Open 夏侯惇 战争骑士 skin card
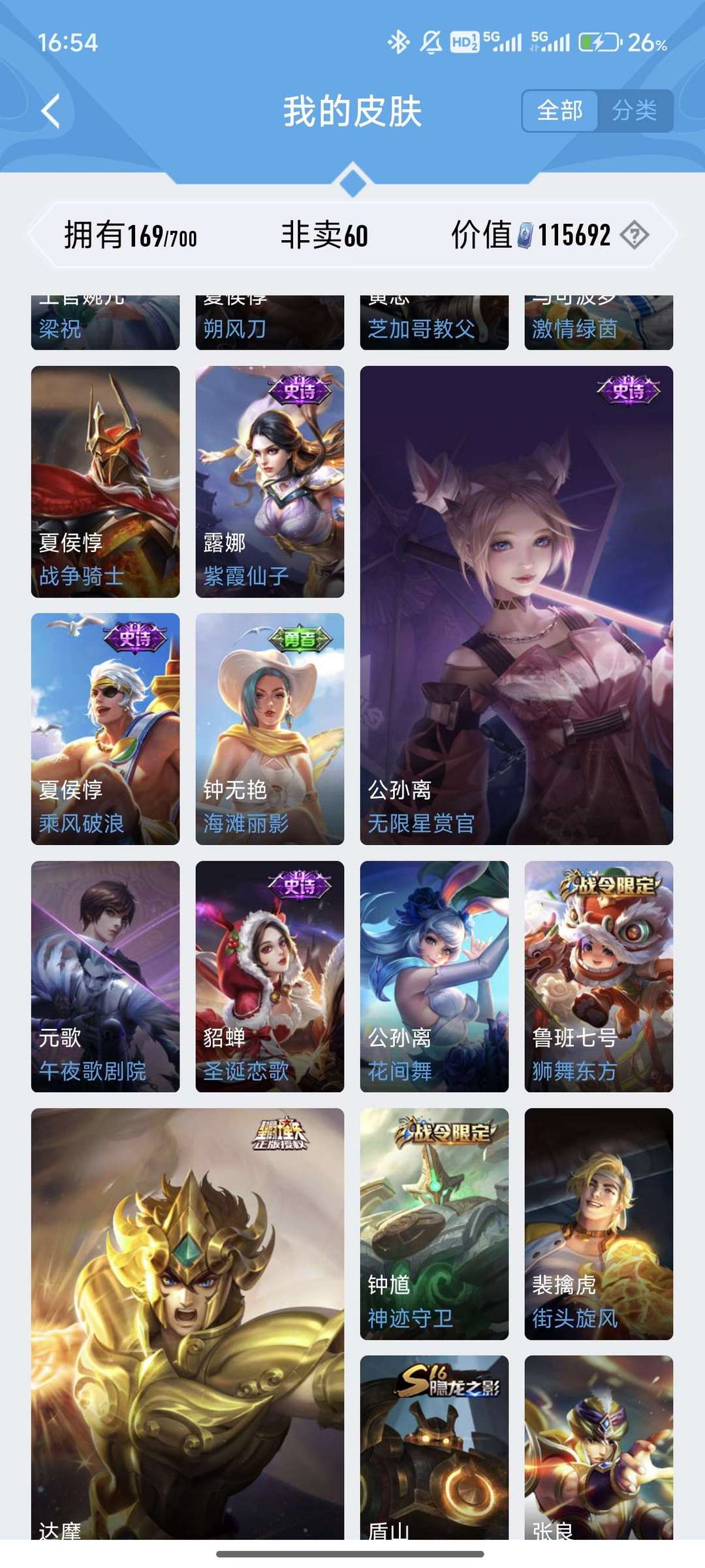 click(105, 482)
